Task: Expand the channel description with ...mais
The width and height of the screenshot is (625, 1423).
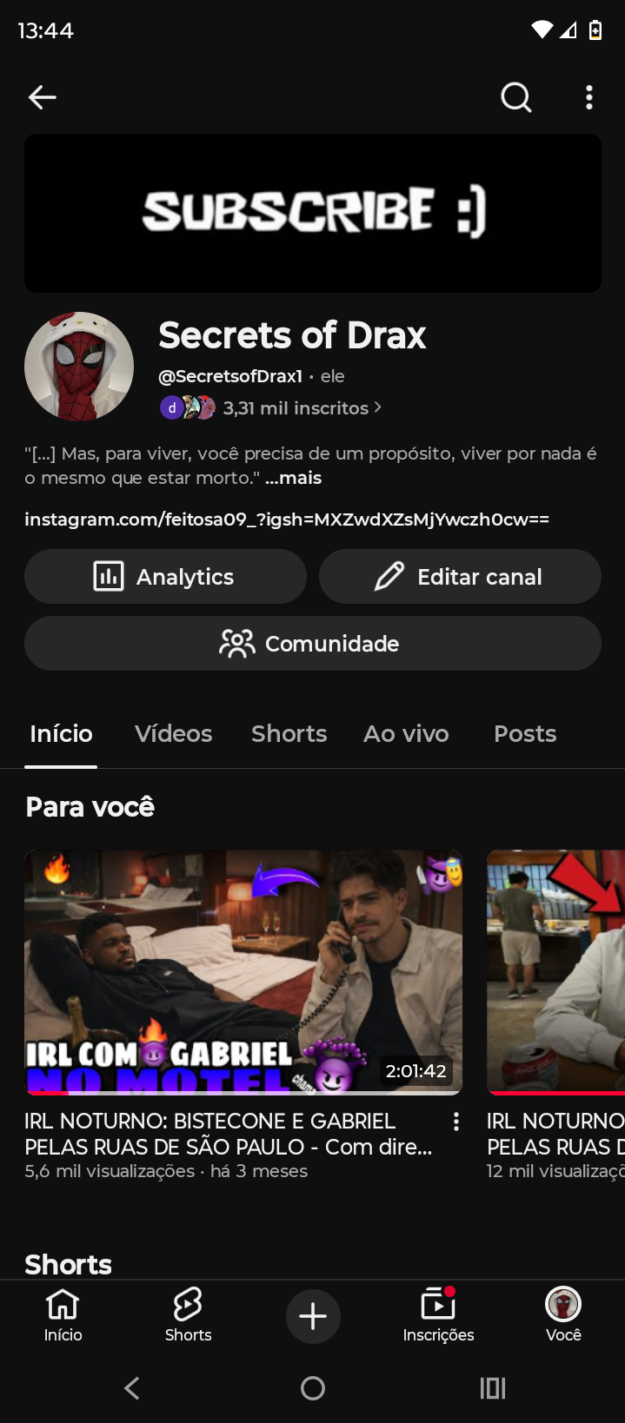Action: click(293, 478)
